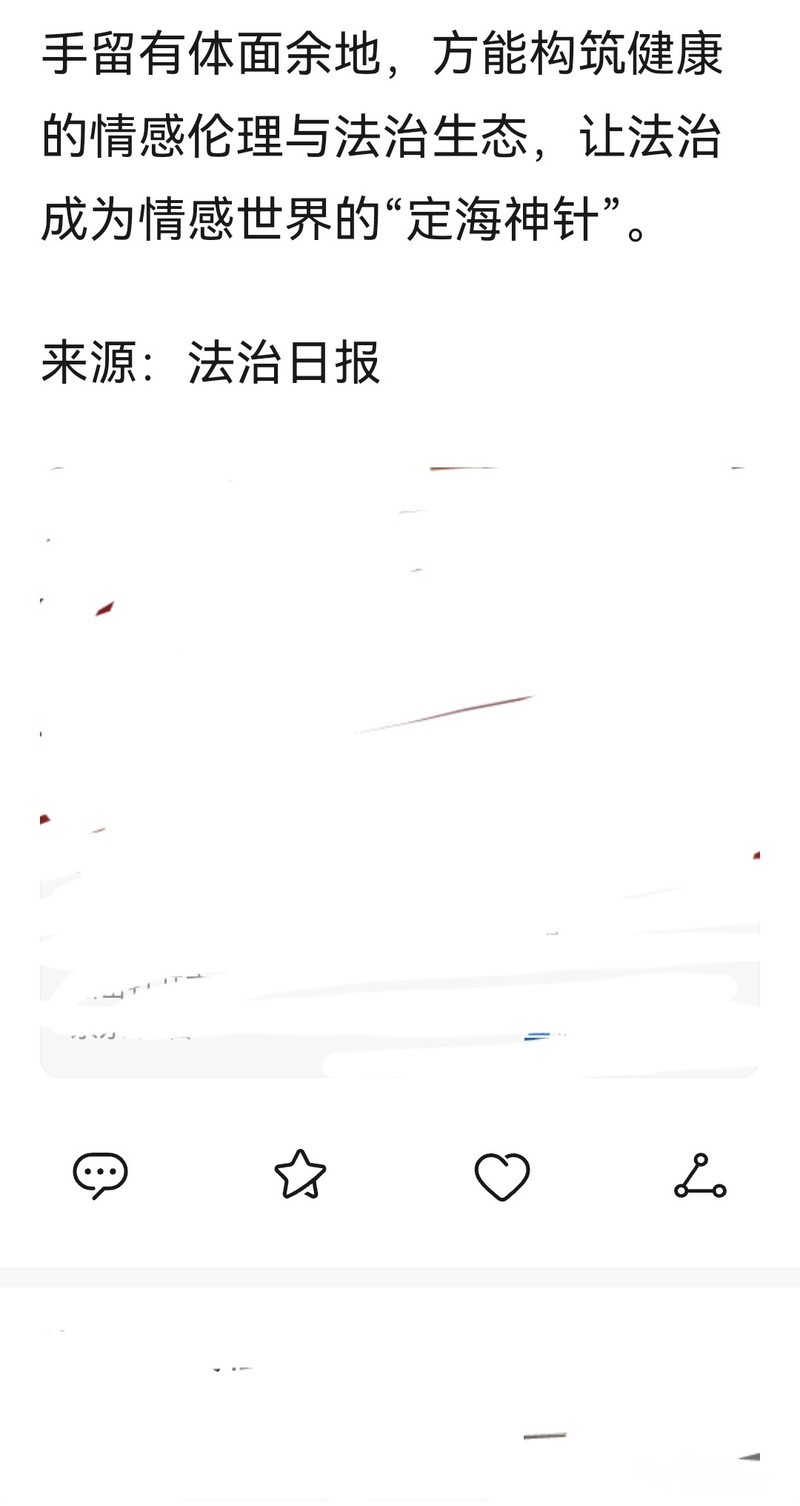Bookmark this article with the star
This screenshot has width=800, height=1506.
click(x=301, y=1175)
